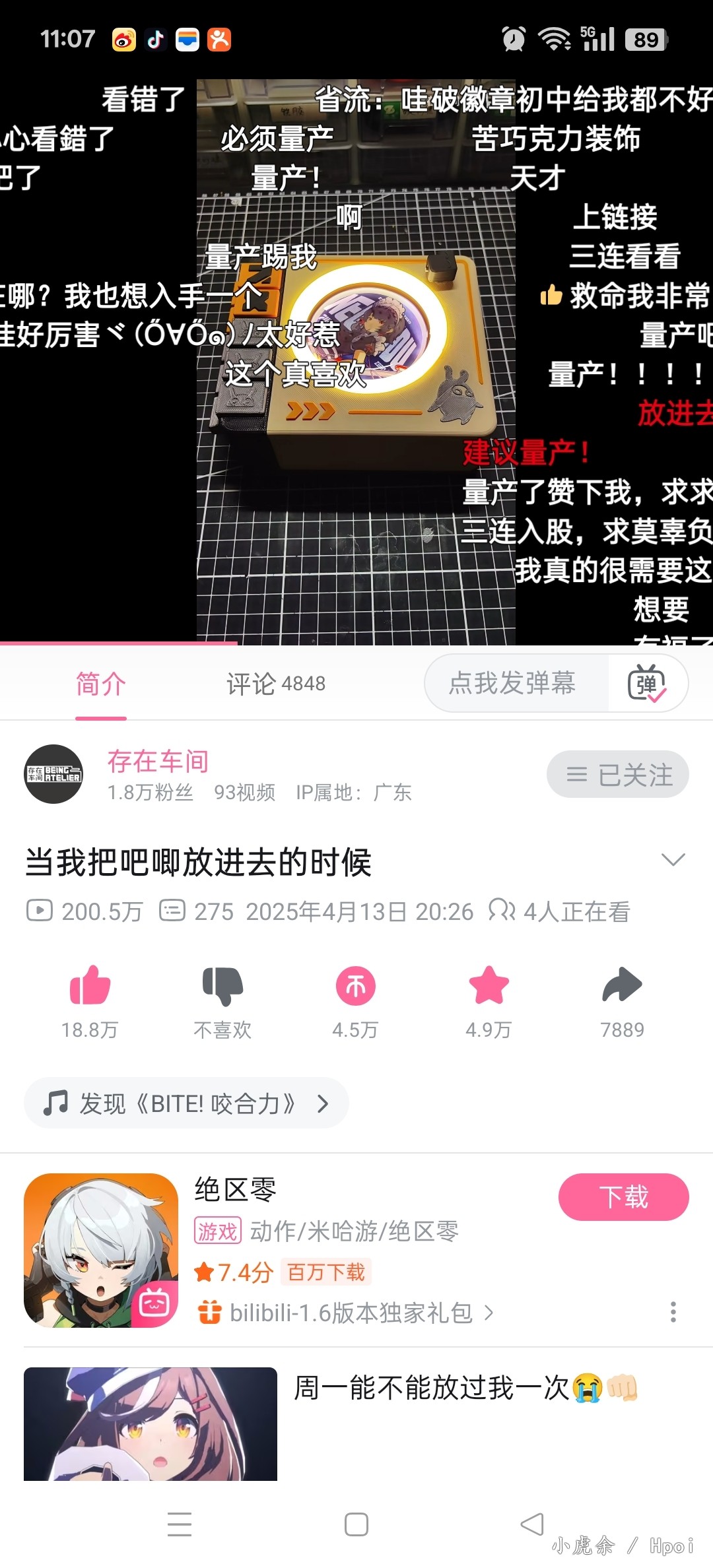Tap the 已关注 follow button

point(618,774)
